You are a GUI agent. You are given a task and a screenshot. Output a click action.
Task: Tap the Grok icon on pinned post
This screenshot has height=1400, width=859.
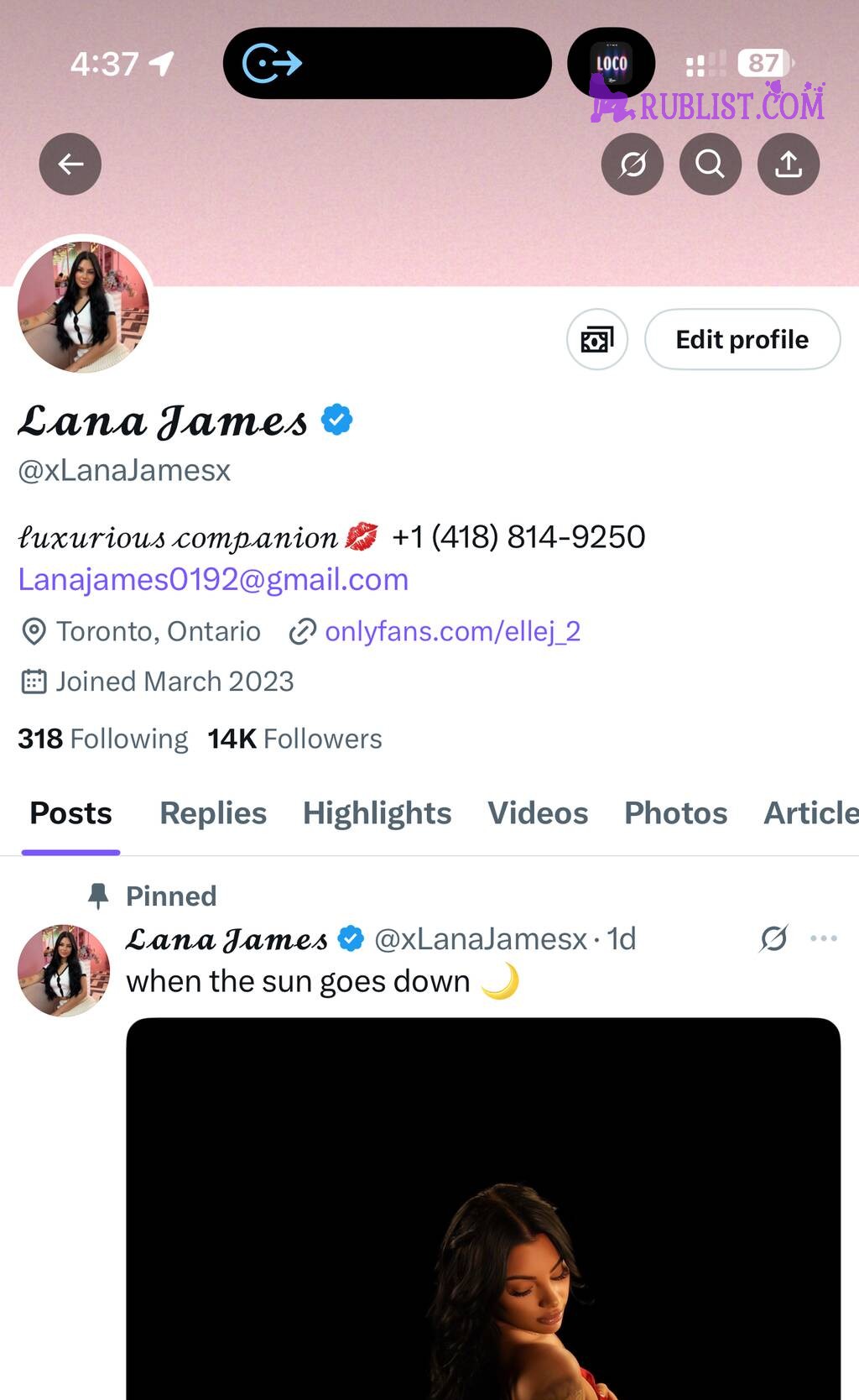click(x=773, y=938)
